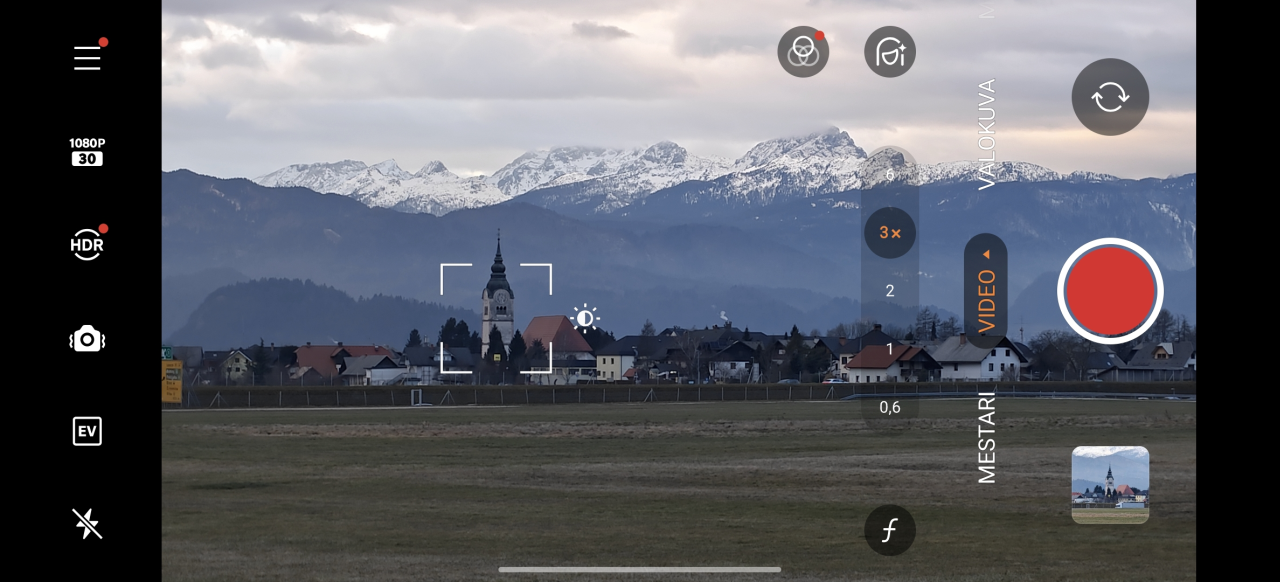Toggle the flash icon
Screen dimensions: 1280x582
(87, 523)
